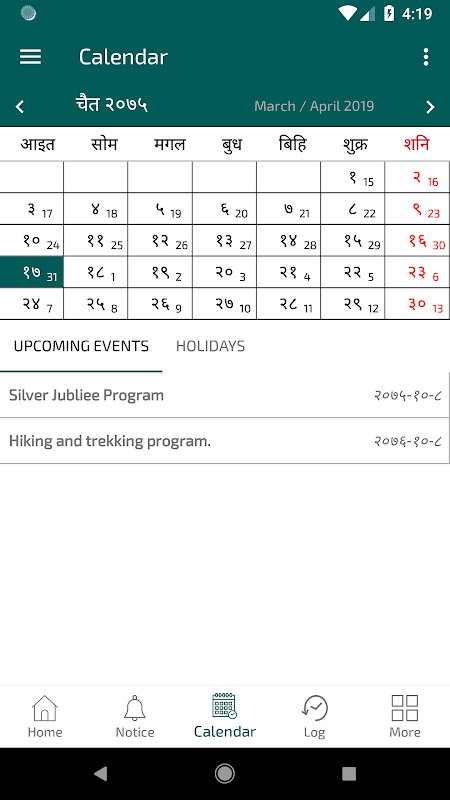Image resolution: width=450 pixels, height=800 pixels.
Task: Go to the previous month
Action: tap(20, 107)
